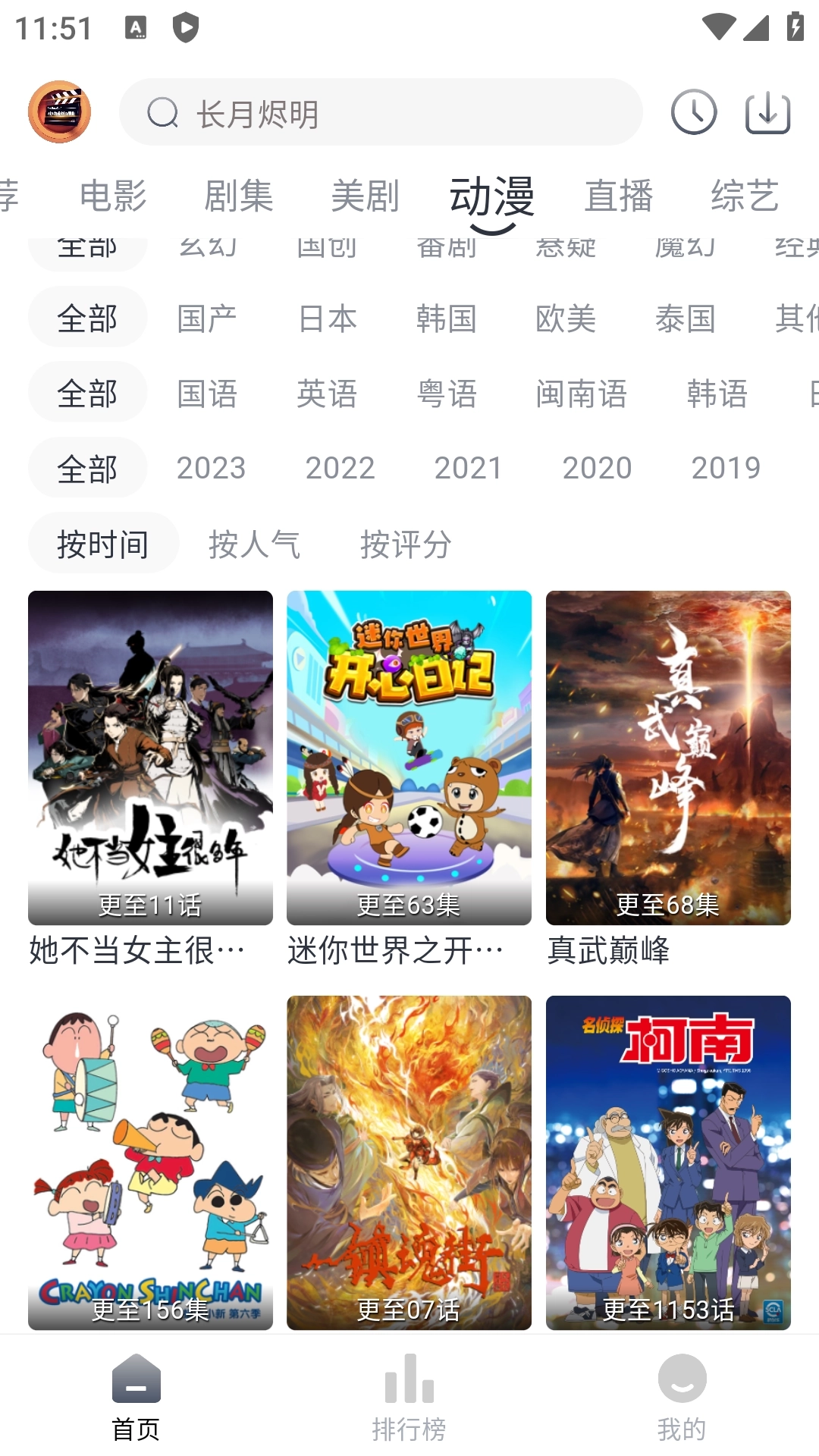This screenshot has height=1456, width=819.
Task: Switch to the 剧集 tab
Action: tap(239, 196)
